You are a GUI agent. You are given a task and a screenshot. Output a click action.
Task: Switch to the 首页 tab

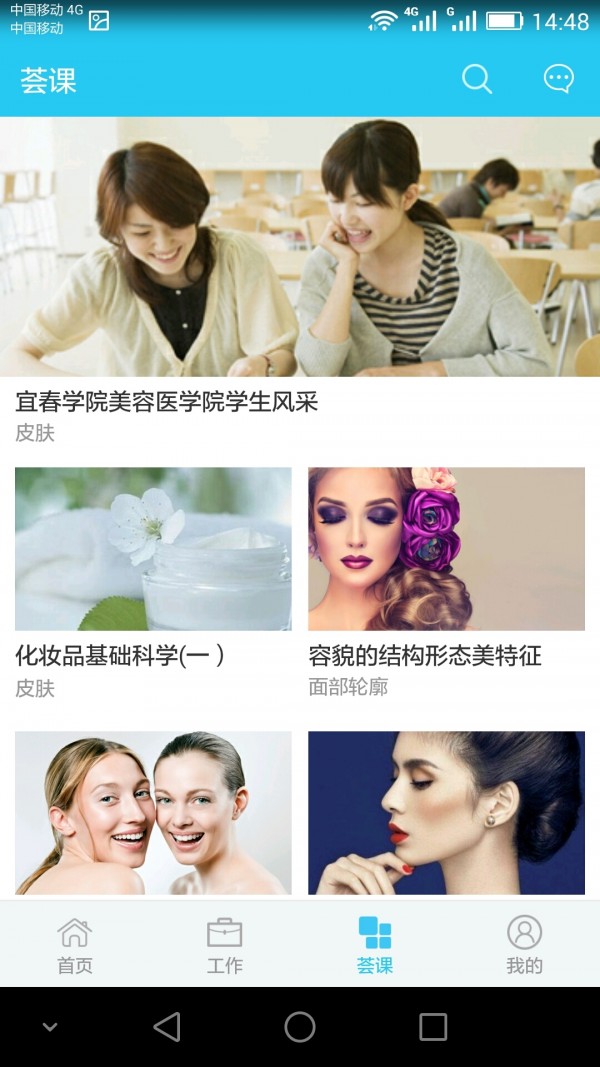75,944
